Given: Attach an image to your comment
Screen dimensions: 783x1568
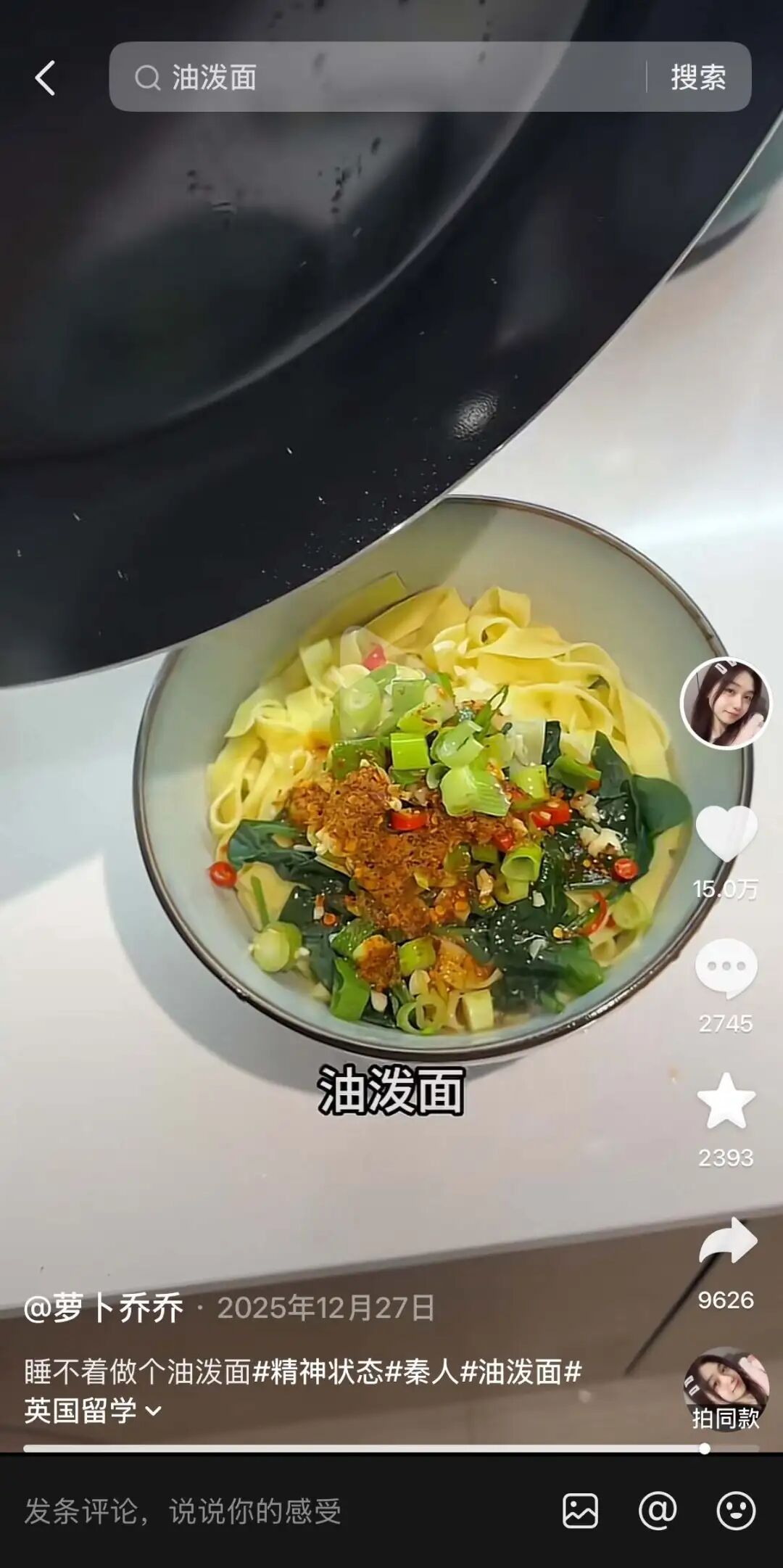Looking at the screenshot, I should pos(580,1511).
